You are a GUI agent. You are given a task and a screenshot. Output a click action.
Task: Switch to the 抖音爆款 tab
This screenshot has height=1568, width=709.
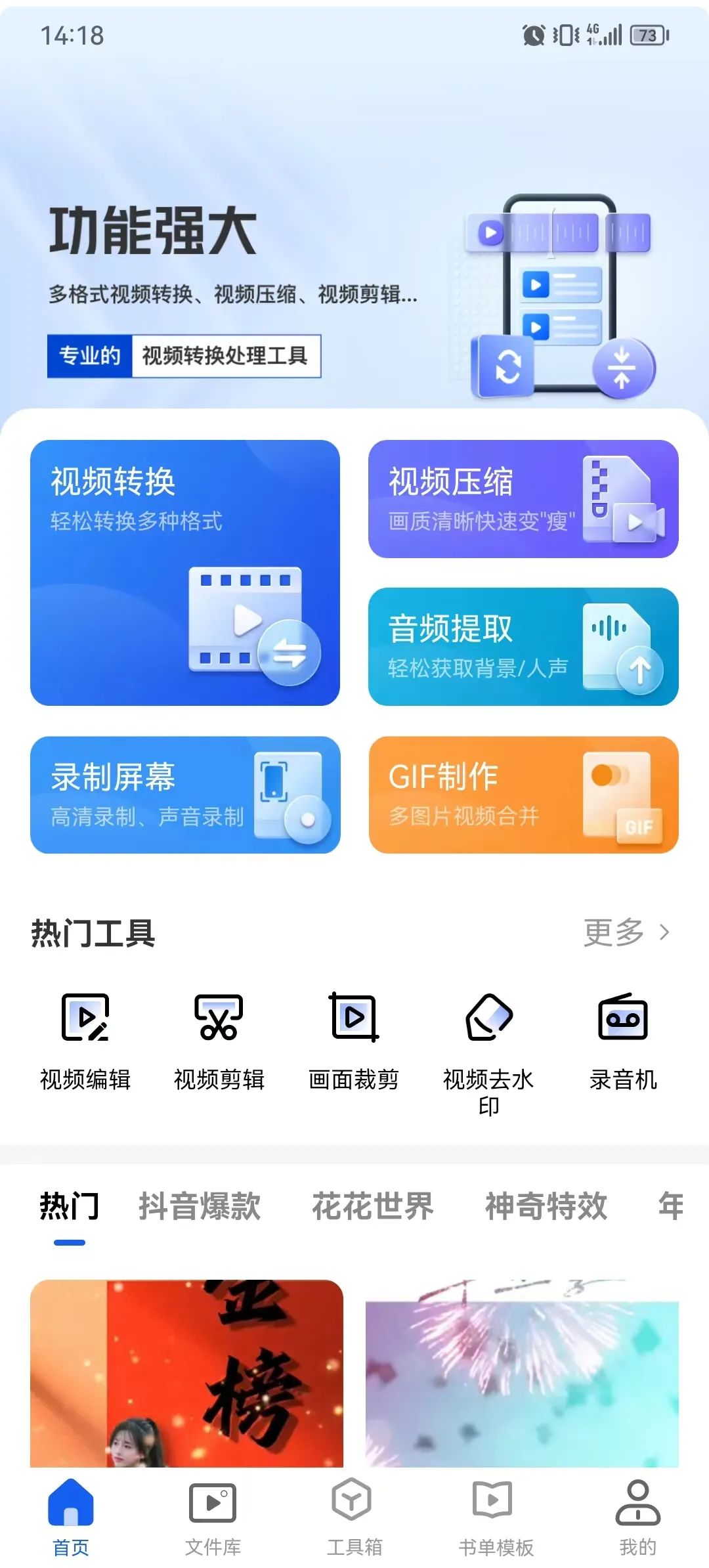pos(200,1208)
